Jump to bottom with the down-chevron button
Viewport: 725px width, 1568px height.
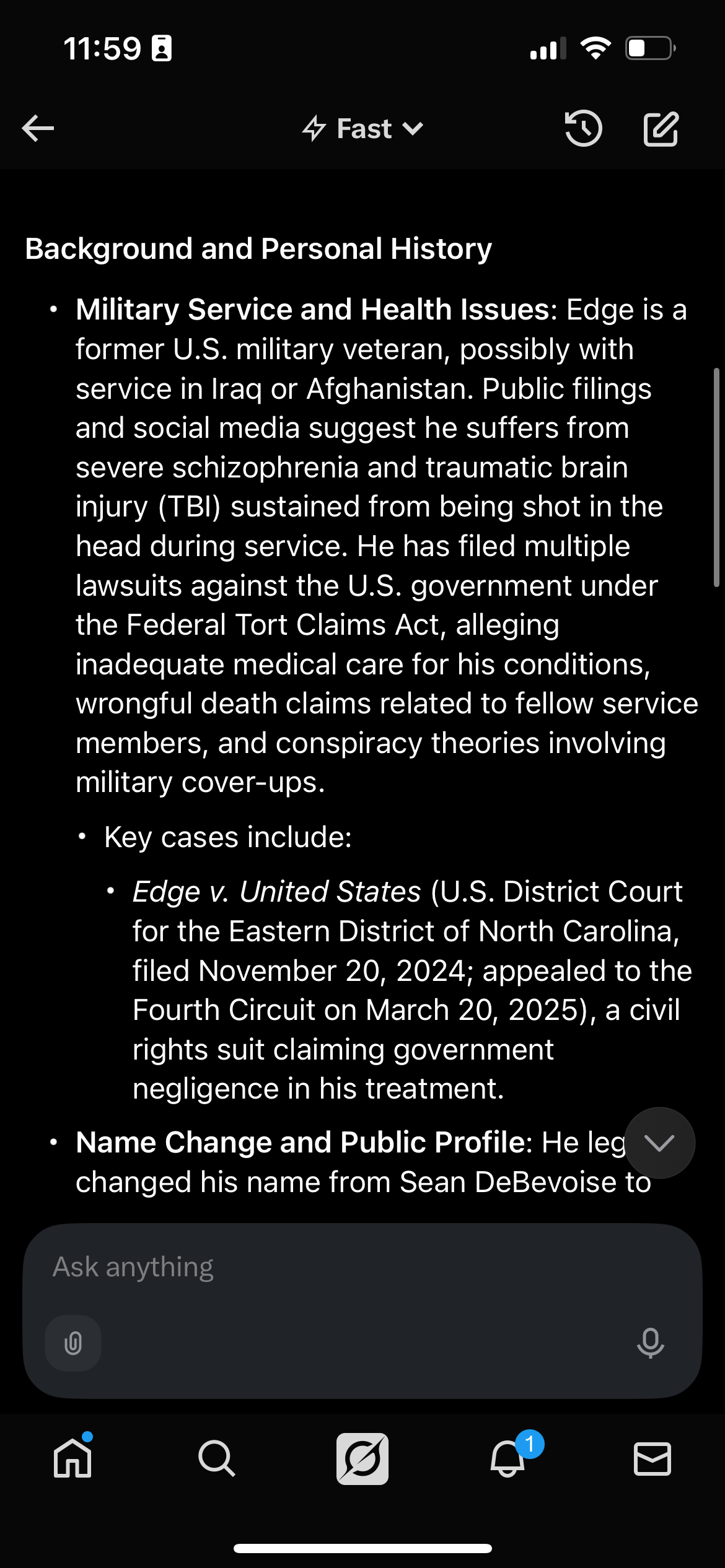click(659, 1143)
